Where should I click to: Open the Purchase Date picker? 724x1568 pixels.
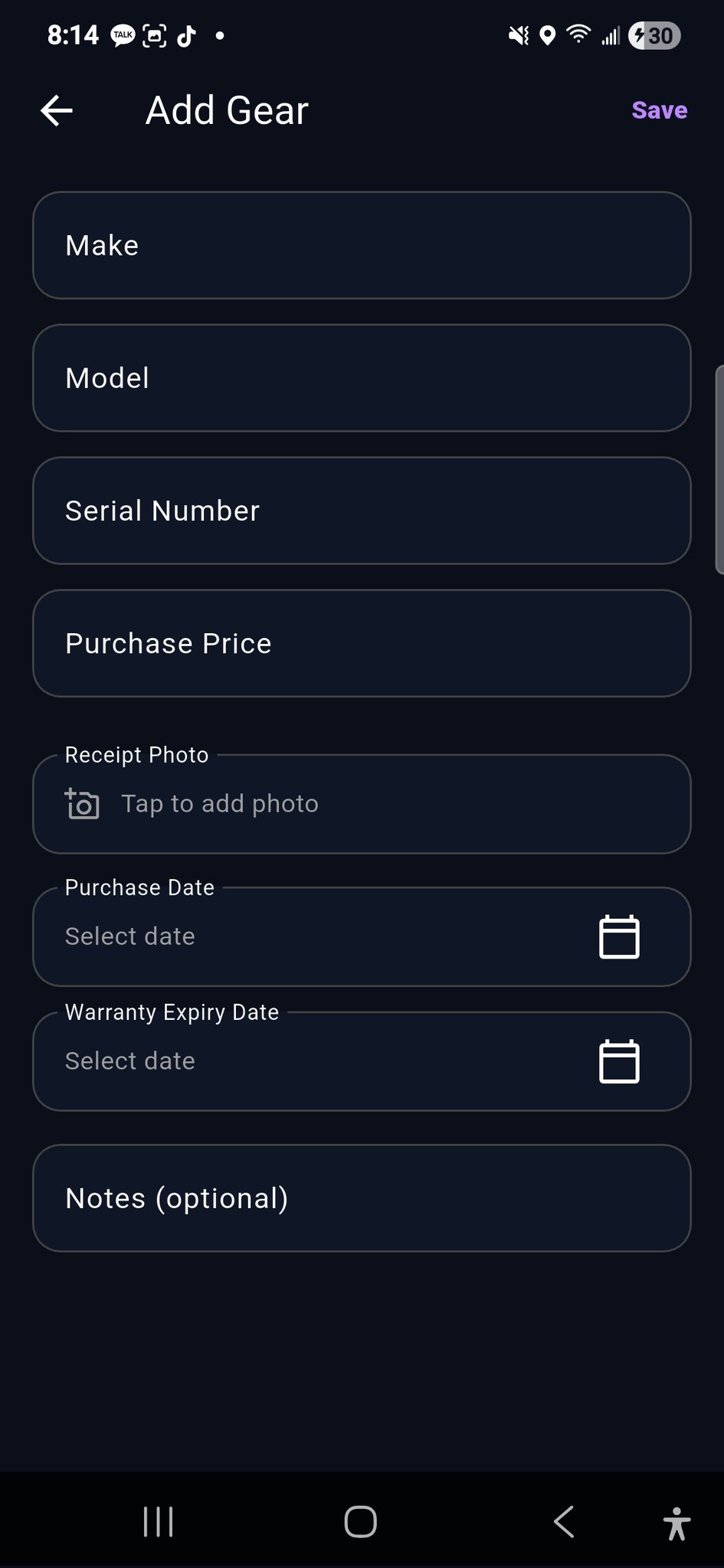click(362, 936)
